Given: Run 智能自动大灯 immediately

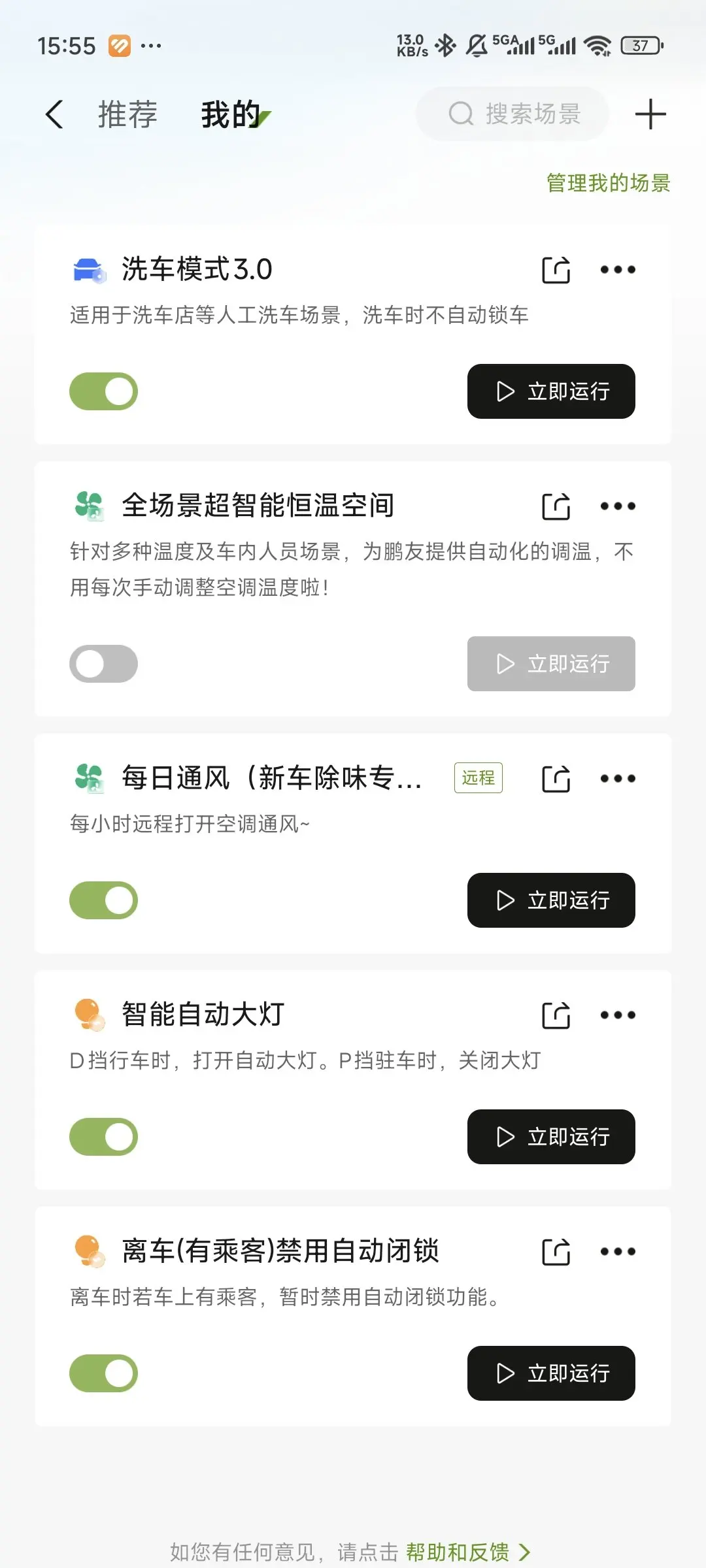Looking at the screenshot, I should pos(551,1137).
